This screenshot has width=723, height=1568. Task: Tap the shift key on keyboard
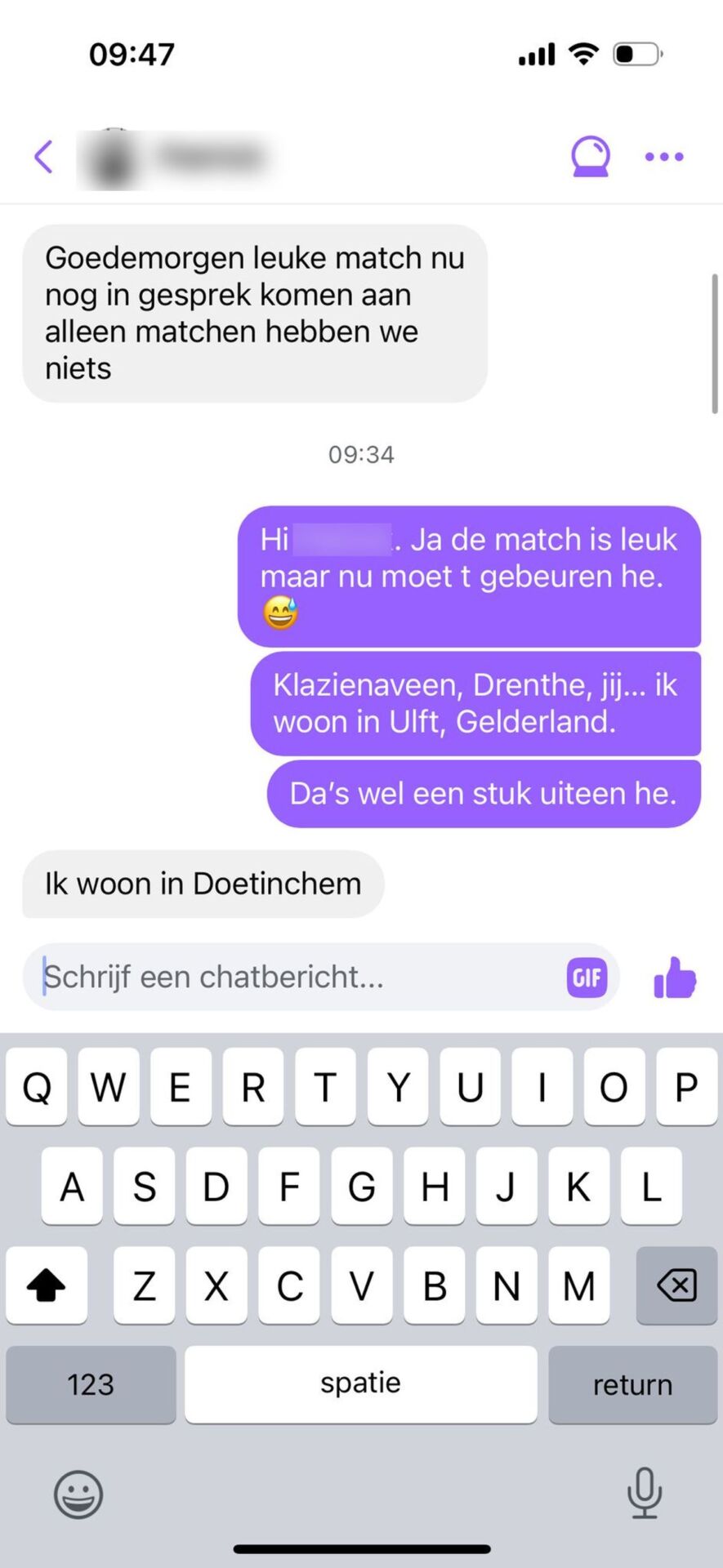[x=47, y=1285]
